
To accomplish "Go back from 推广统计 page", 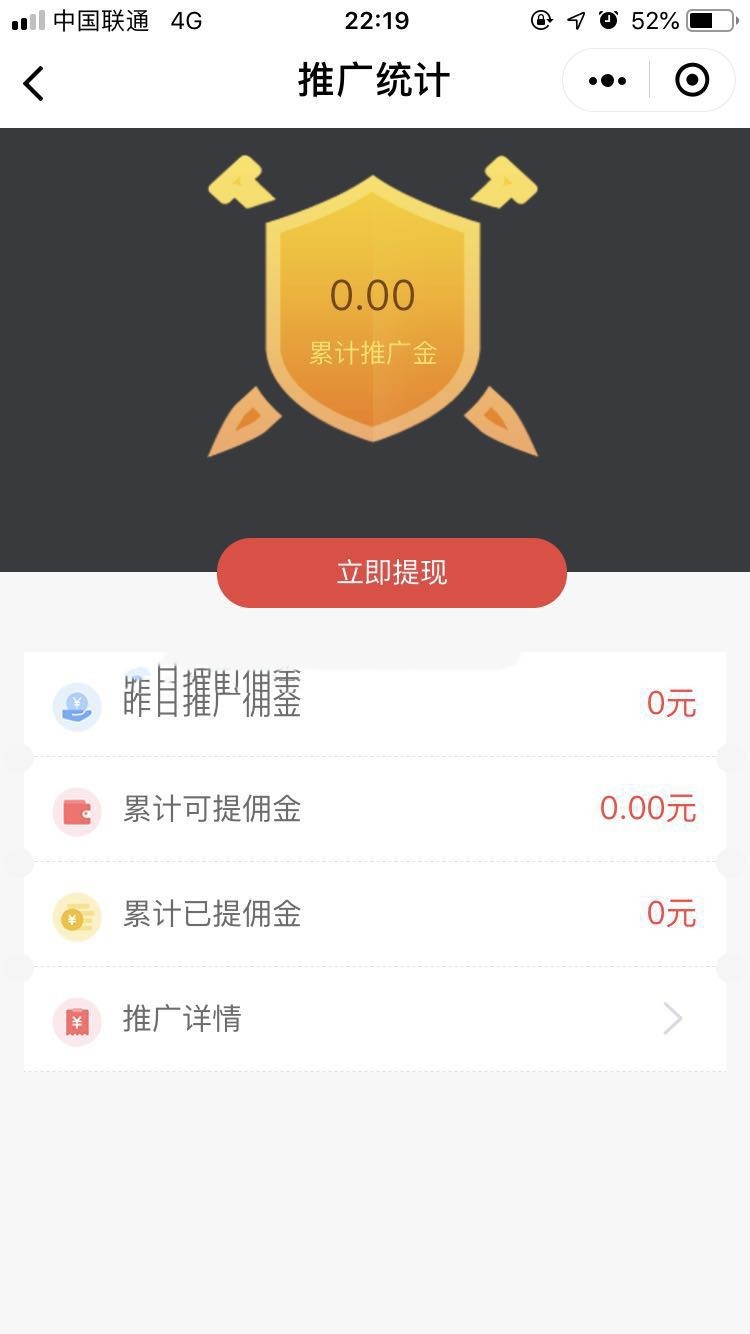I will [34, 83].
